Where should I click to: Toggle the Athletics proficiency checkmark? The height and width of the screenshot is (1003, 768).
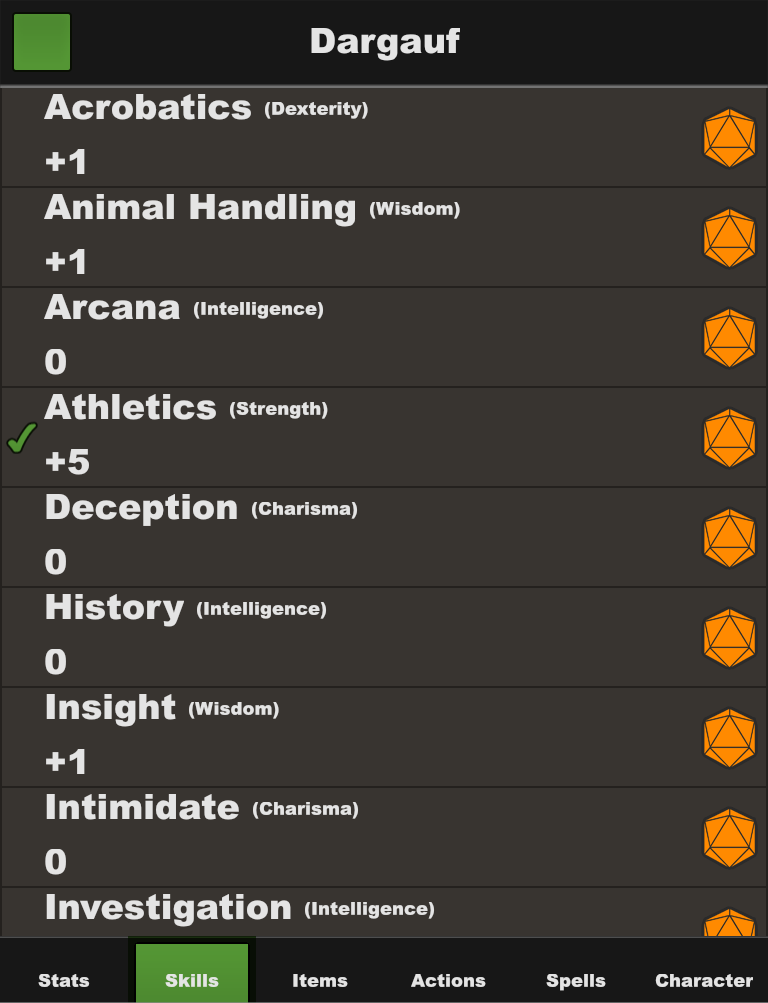pos(22,438)
